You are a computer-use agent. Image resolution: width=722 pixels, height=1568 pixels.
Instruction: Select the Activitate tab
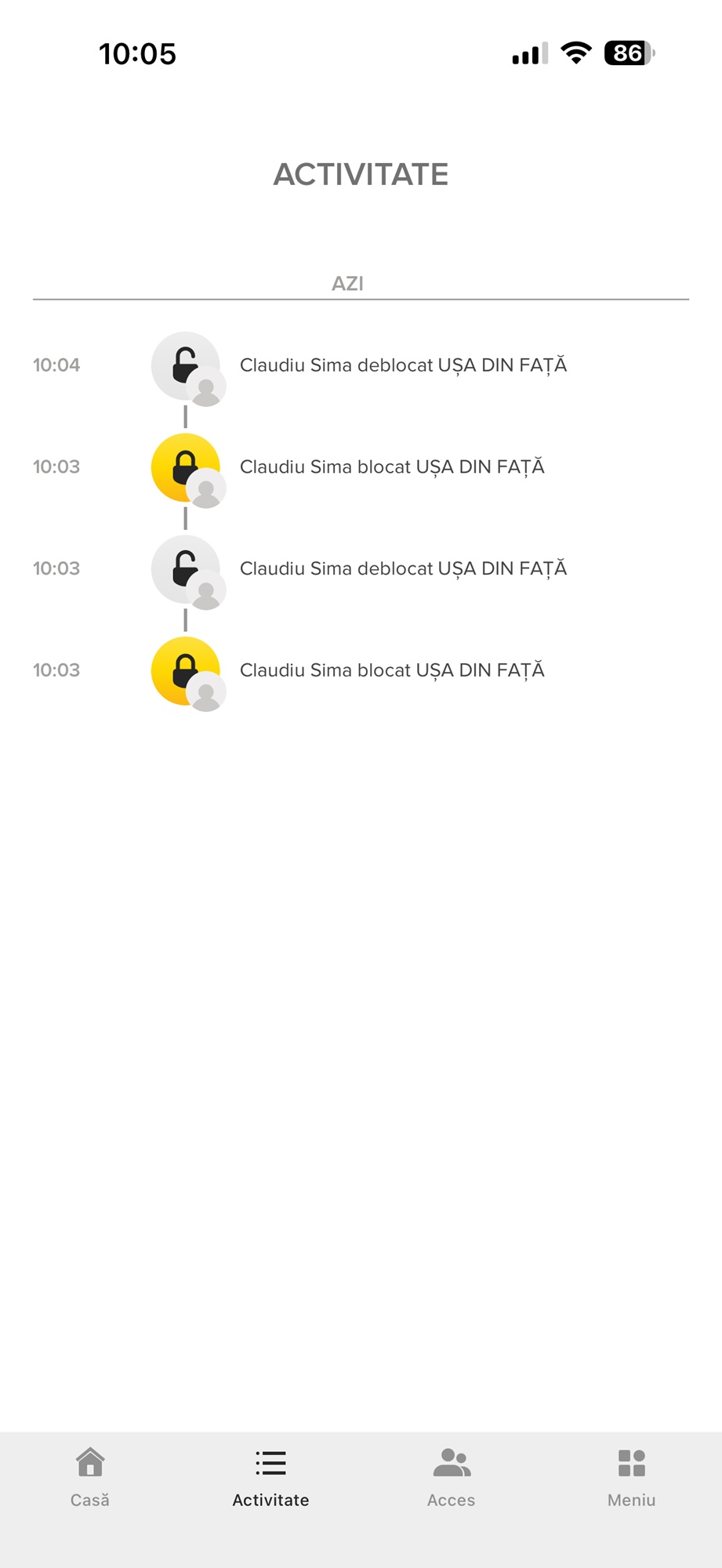pos(270,1477)
